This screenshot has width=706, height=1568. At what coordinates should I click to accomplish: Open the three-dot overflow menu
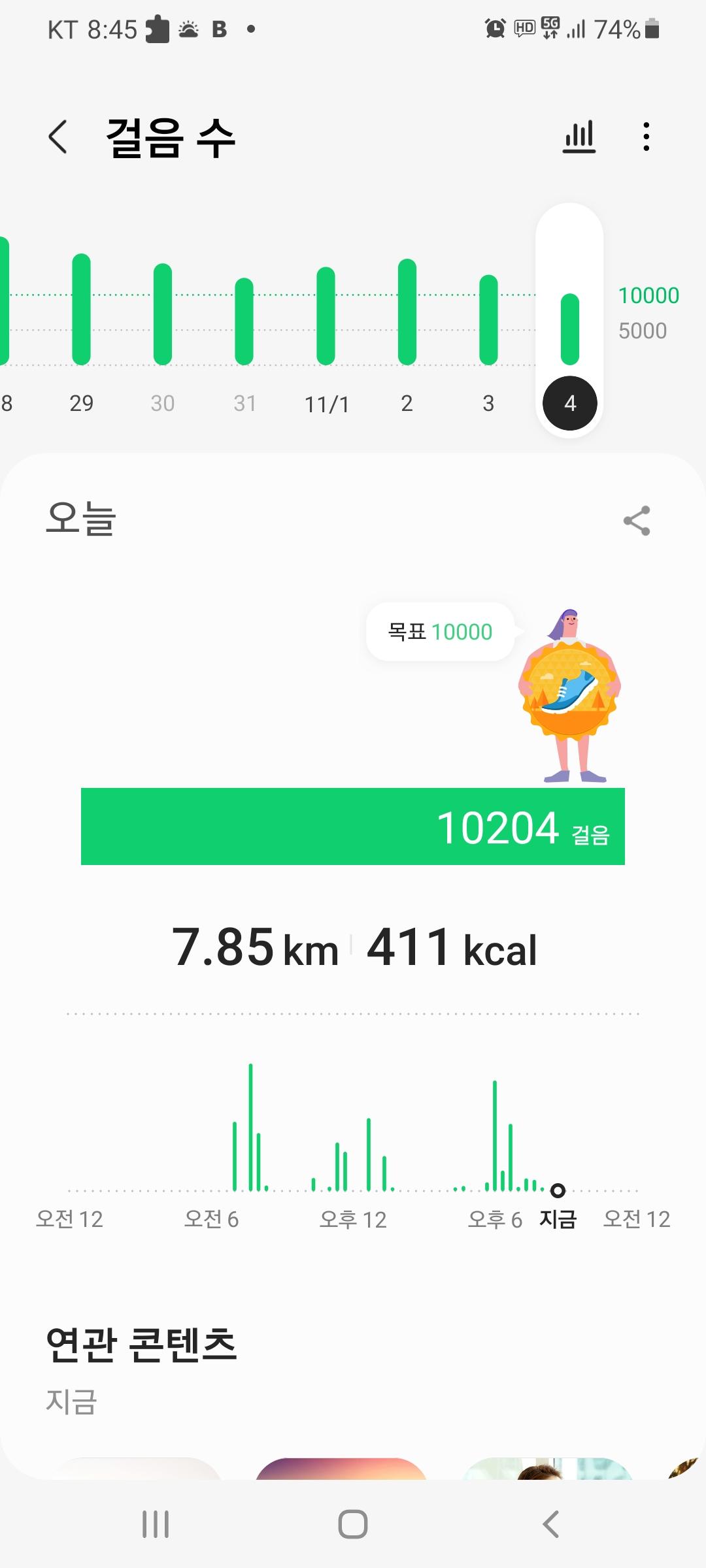(x=646, y=137)
